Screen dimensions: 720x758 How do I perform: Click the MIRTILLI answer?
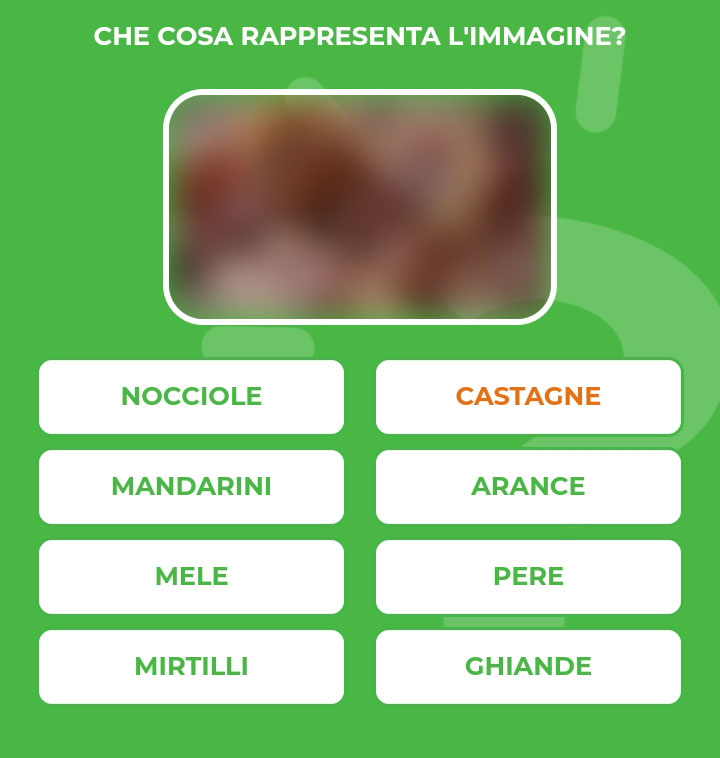pyautogui.click(x=191, y=666)
